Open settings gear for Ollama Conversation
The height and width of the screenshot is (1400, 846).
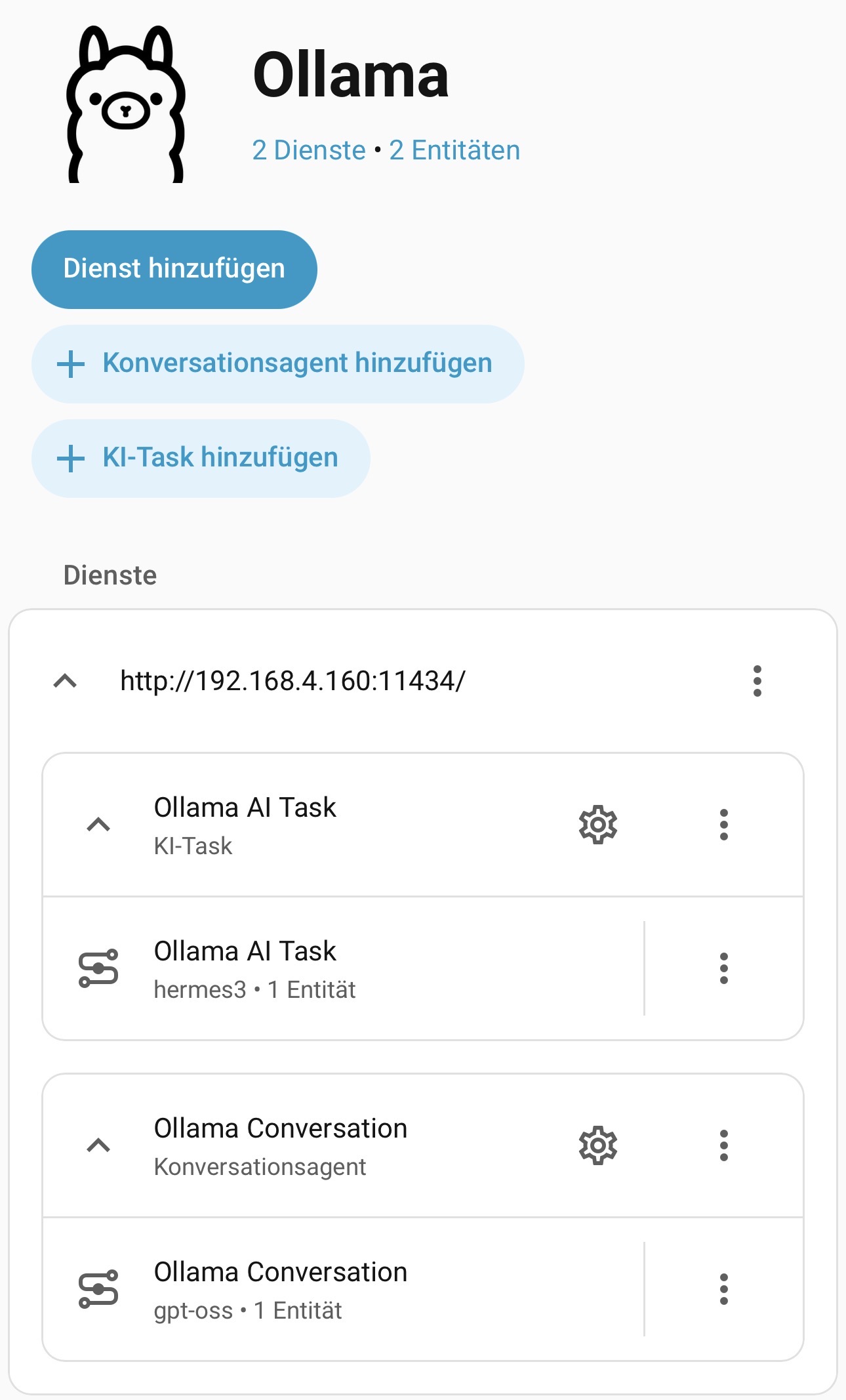point(597,1145)
